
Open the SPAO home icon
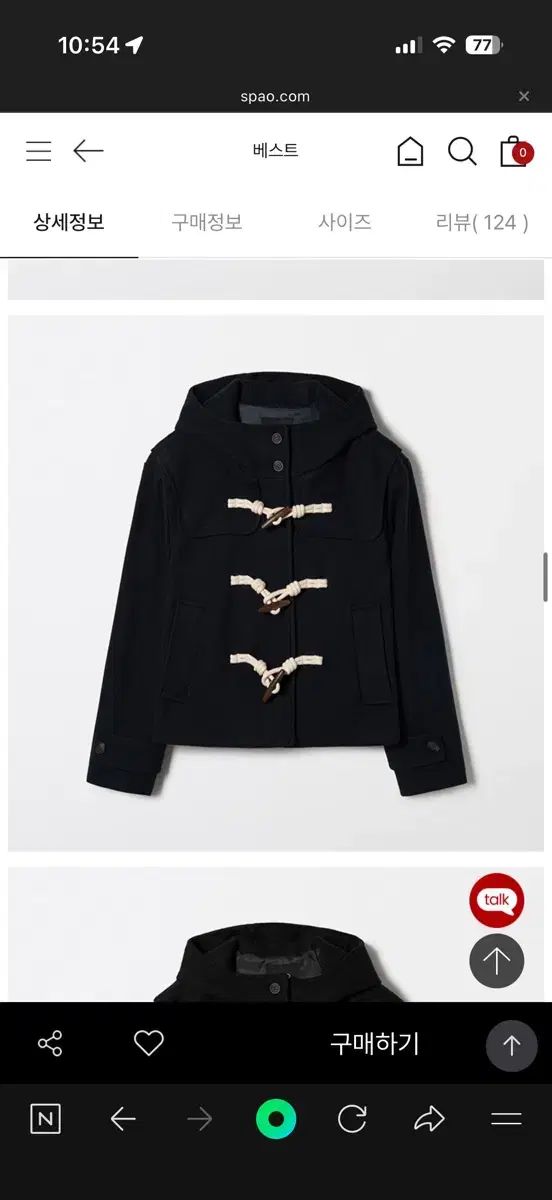(410, 152)
